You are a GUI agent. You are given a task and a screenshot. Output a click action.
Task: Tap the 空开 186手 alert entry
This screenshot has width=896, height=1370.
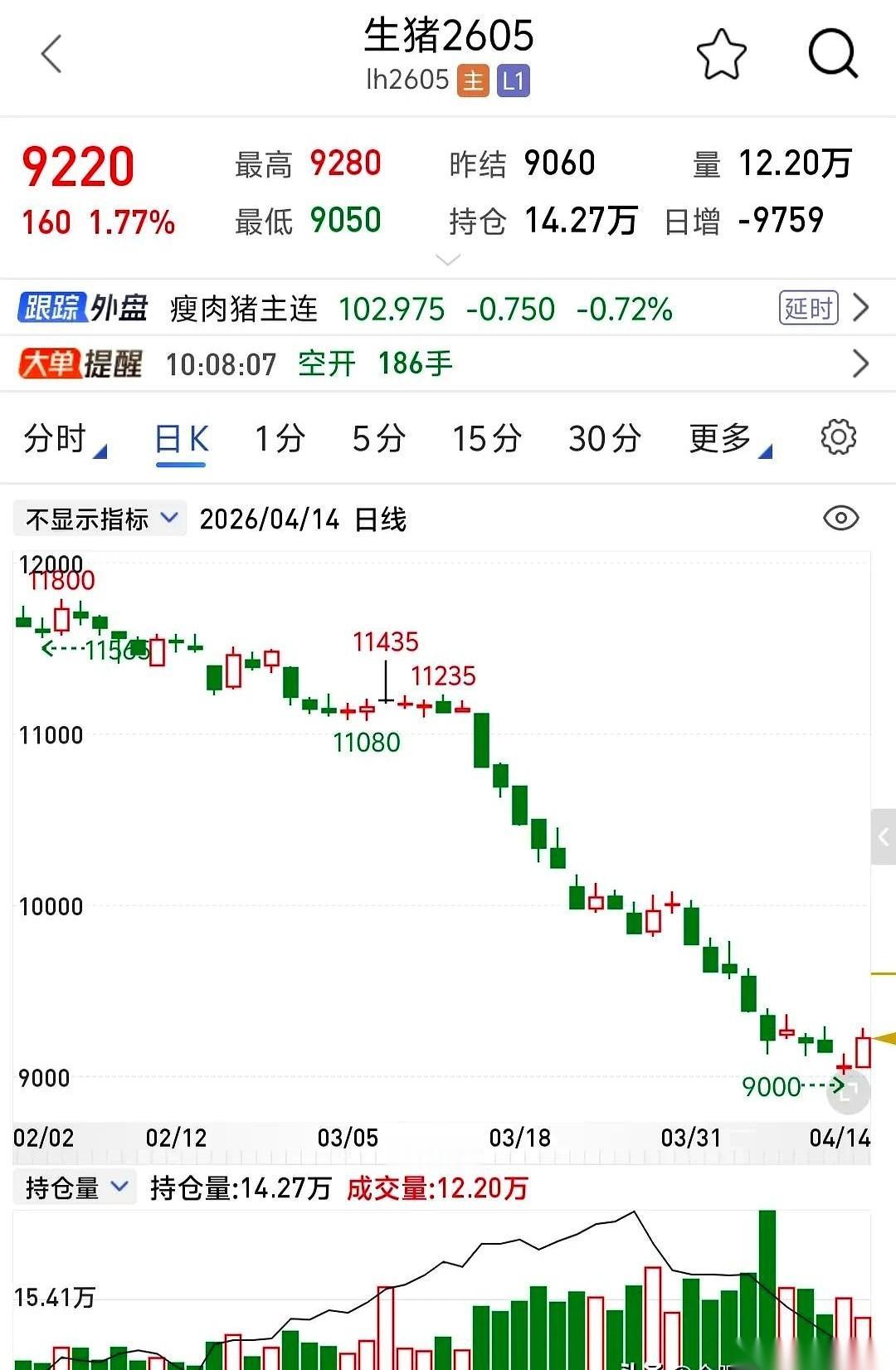coord(373,363)
